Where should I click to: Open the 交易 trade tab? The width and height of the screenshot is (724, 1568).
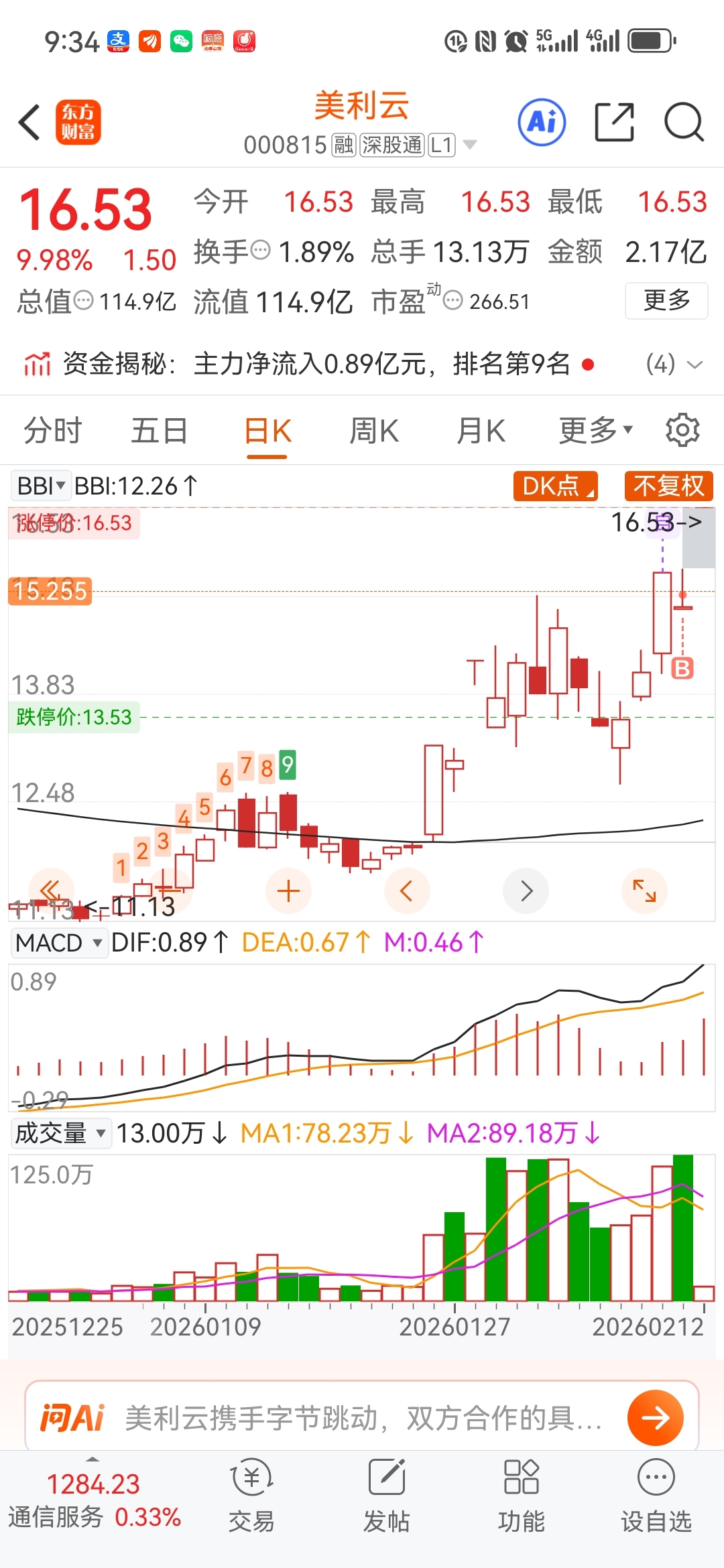pos(251,1496)
